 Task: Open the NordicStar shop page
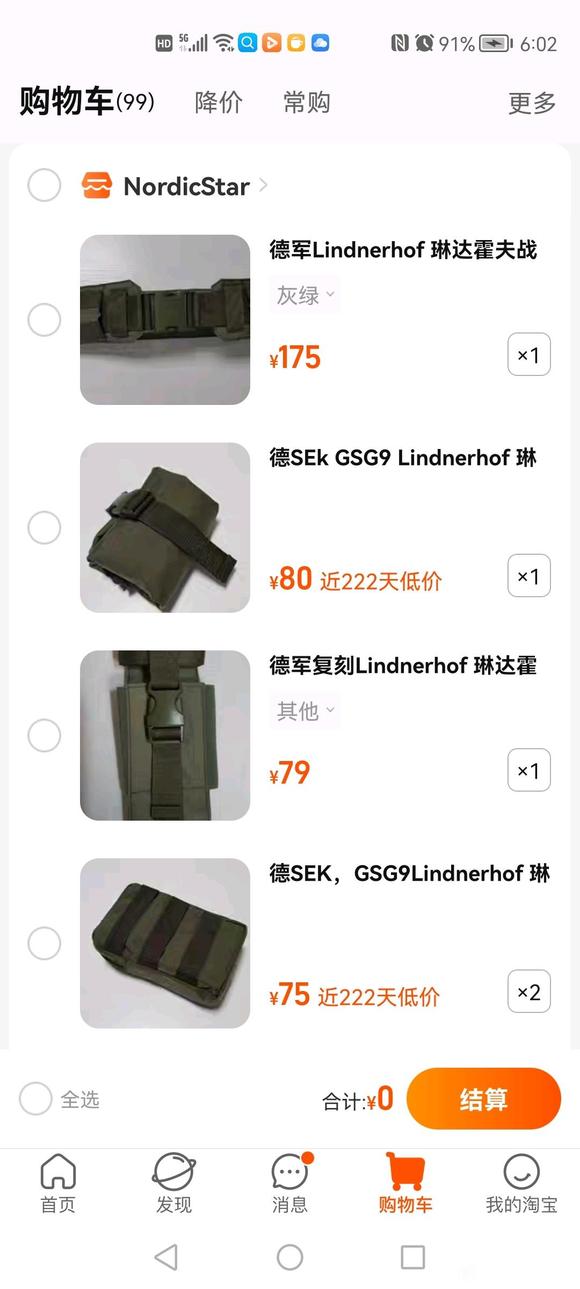pos(186,186)
